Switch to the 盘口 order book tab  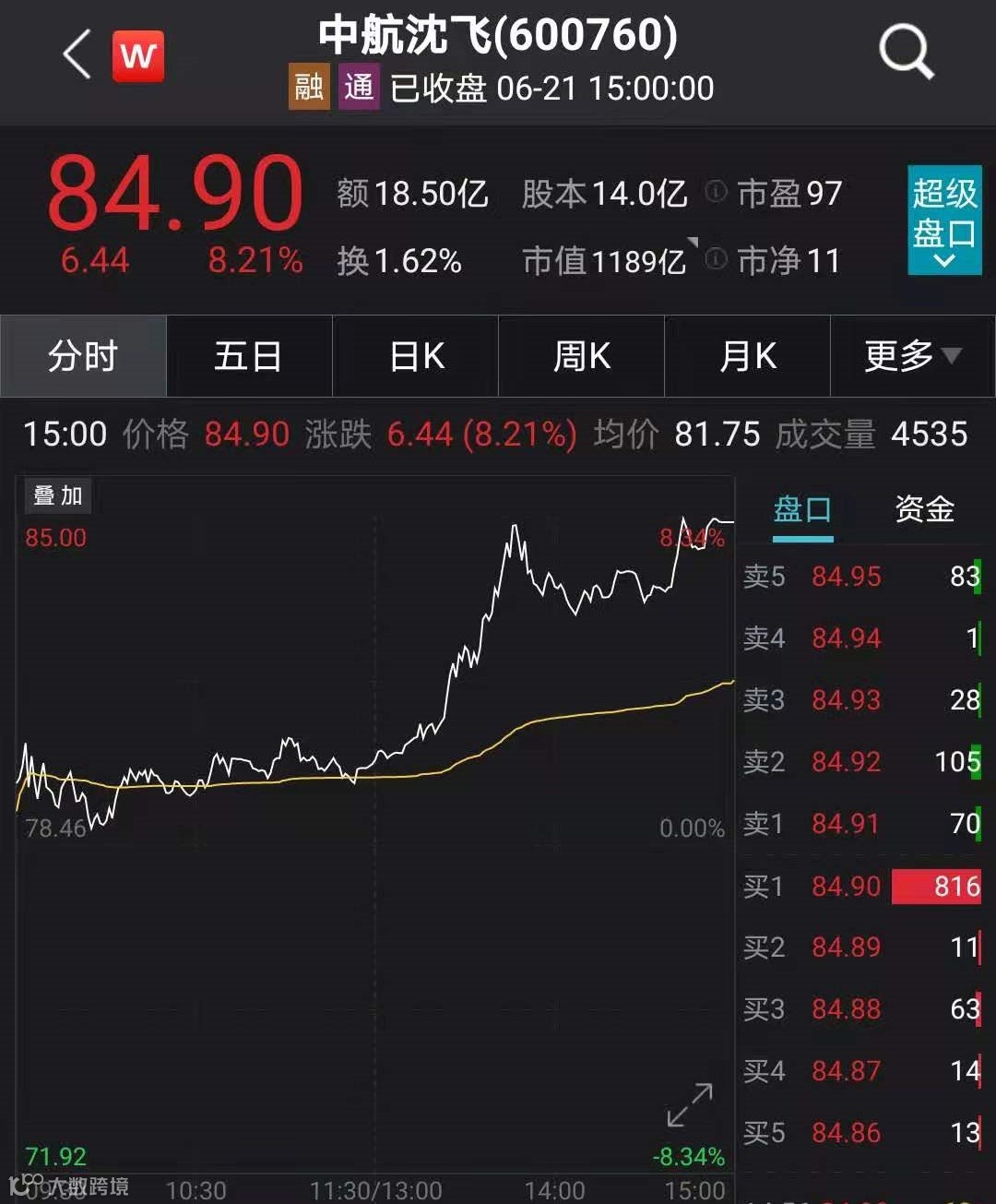click(802, 510)
